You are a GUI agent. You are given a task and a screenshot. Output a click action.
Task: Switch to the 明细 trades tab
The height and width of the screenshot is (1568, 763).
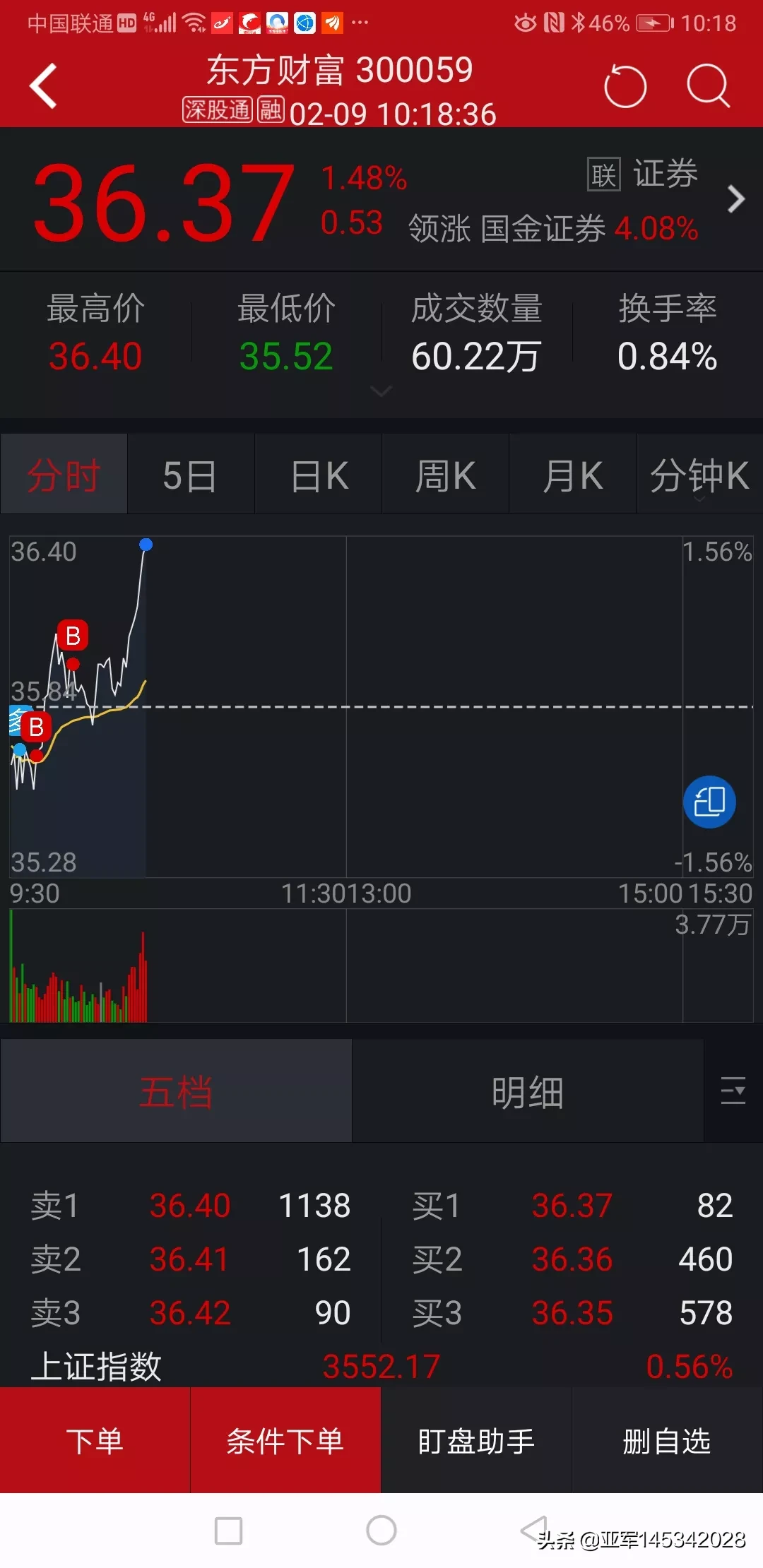pyautogui.click(x=528, y=1091)
